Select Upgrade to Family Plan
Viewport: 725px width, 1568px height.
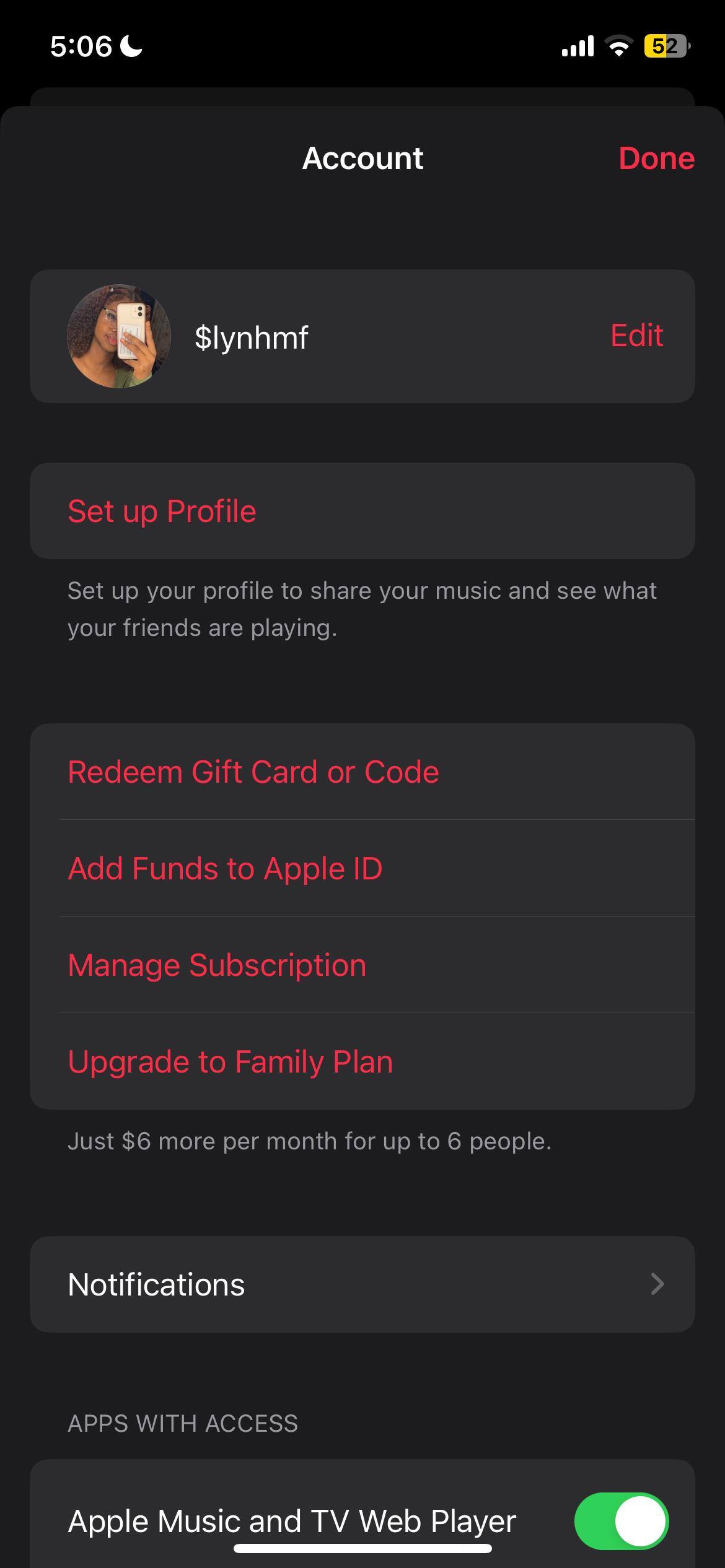point(230,1062)
